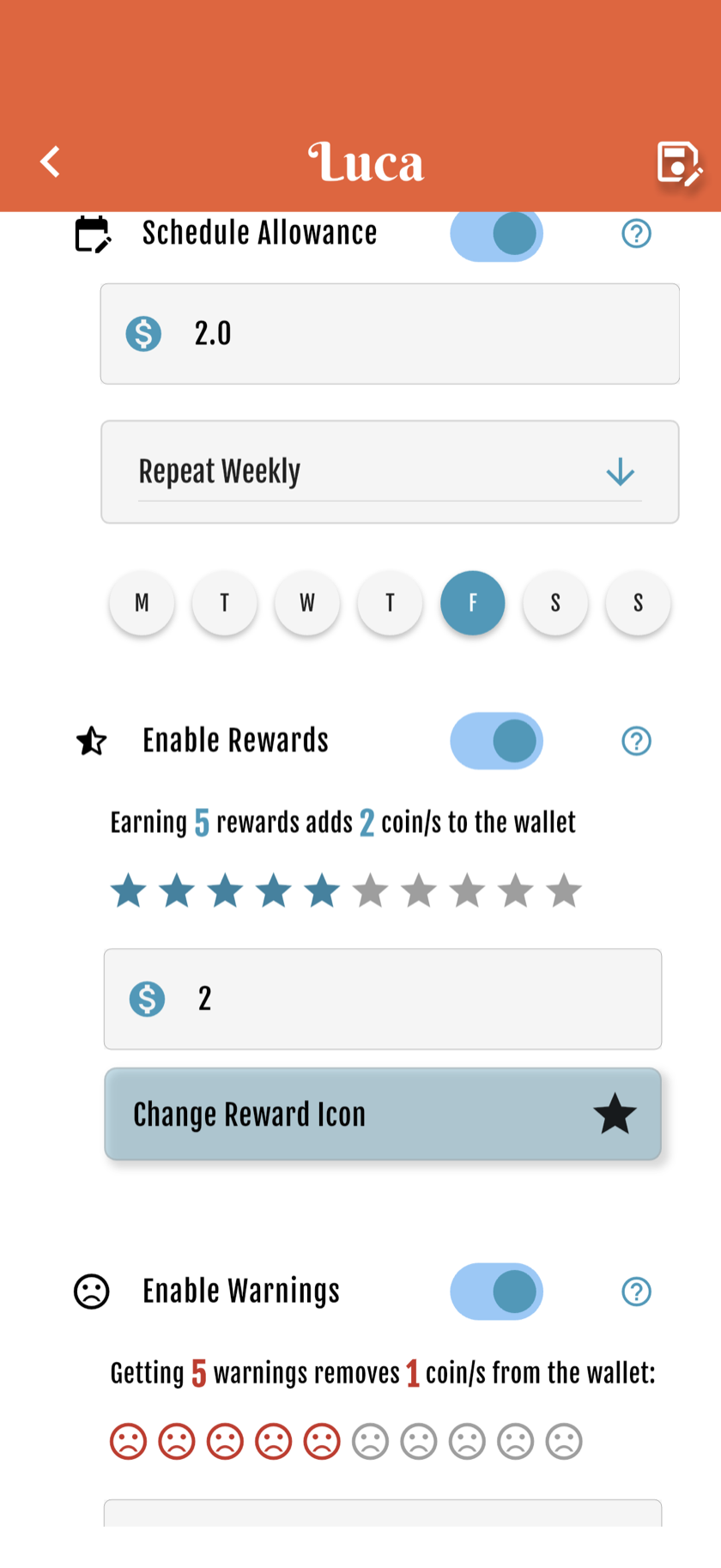The height and width of the screenshot is (1568, 721).
Task: Open help for Enable Rewards
Action: point(636,741)
